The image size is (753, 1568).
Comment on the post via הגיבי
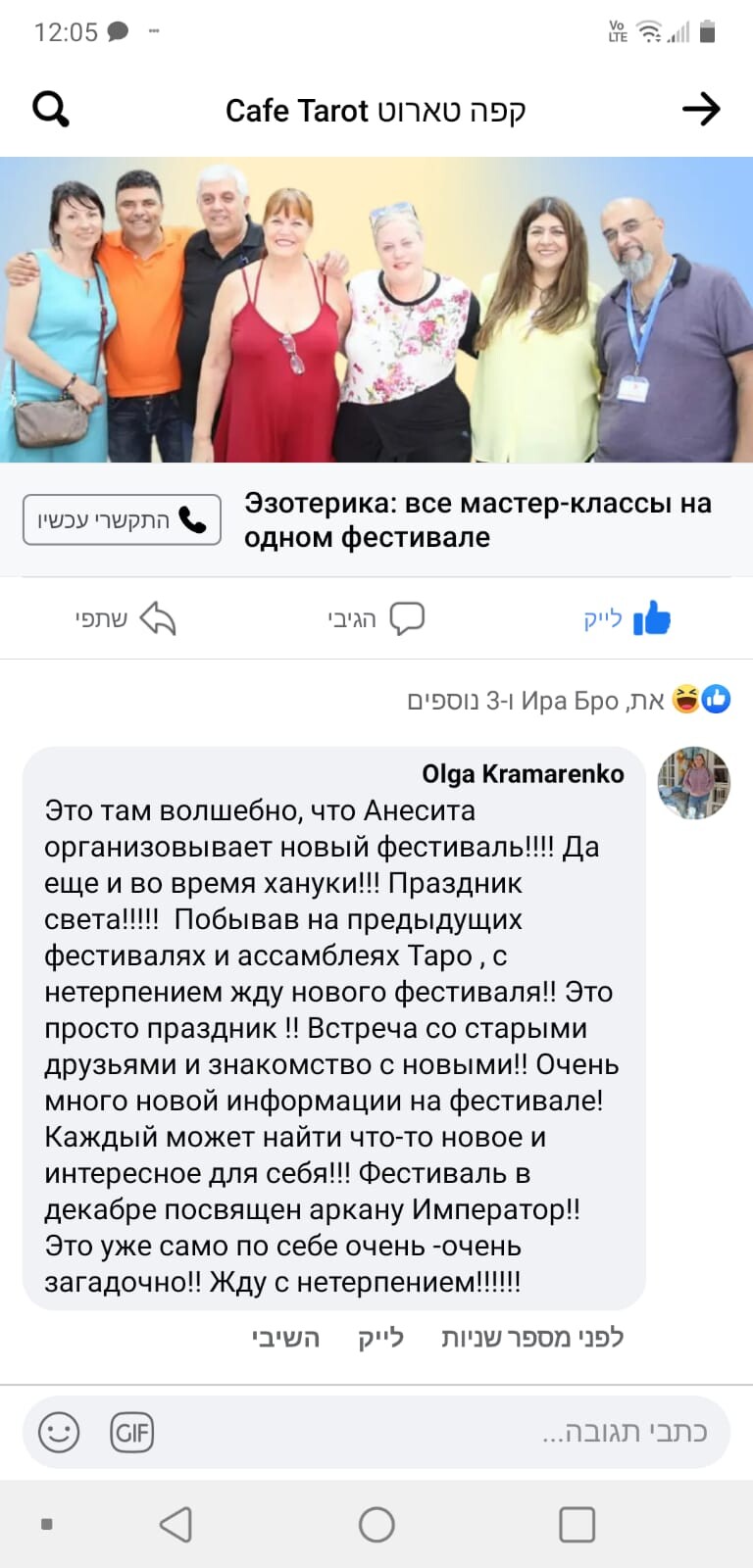(376, 619)
